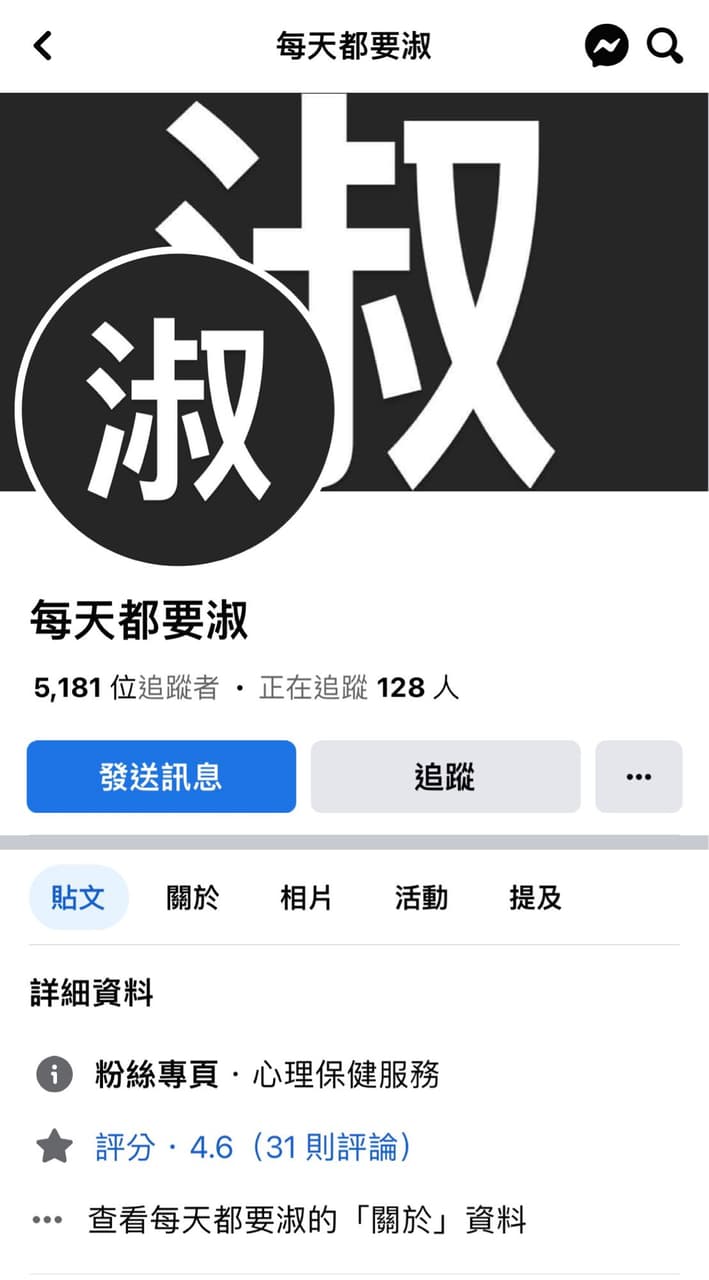Screen dimensions: 709x1280
Task: Go back using the top-left arrow
Action: click(x=42, y=46)
